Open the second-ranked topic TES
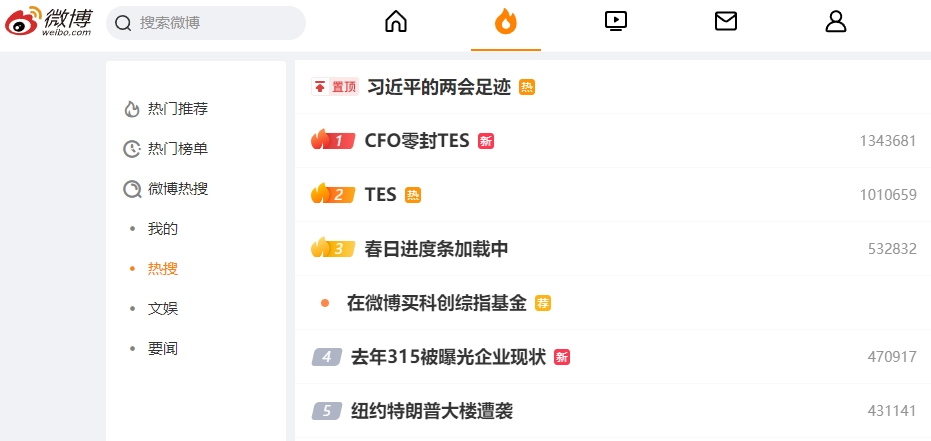The width and height of the screenshot is (931, 441). [380, 195]
